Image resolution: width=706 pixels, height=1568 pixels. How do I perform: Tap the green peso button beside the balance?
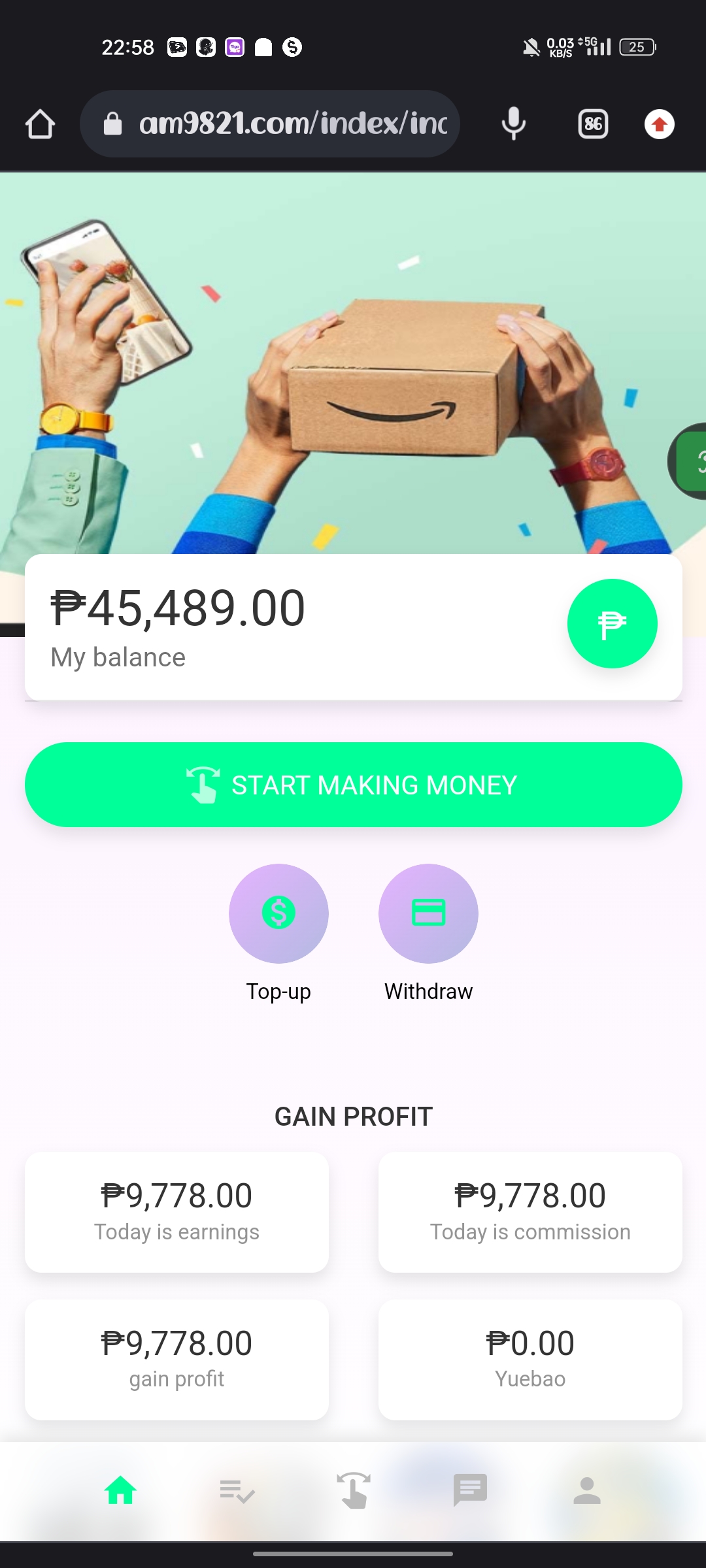pyautogui.click(x=612, y=624)
